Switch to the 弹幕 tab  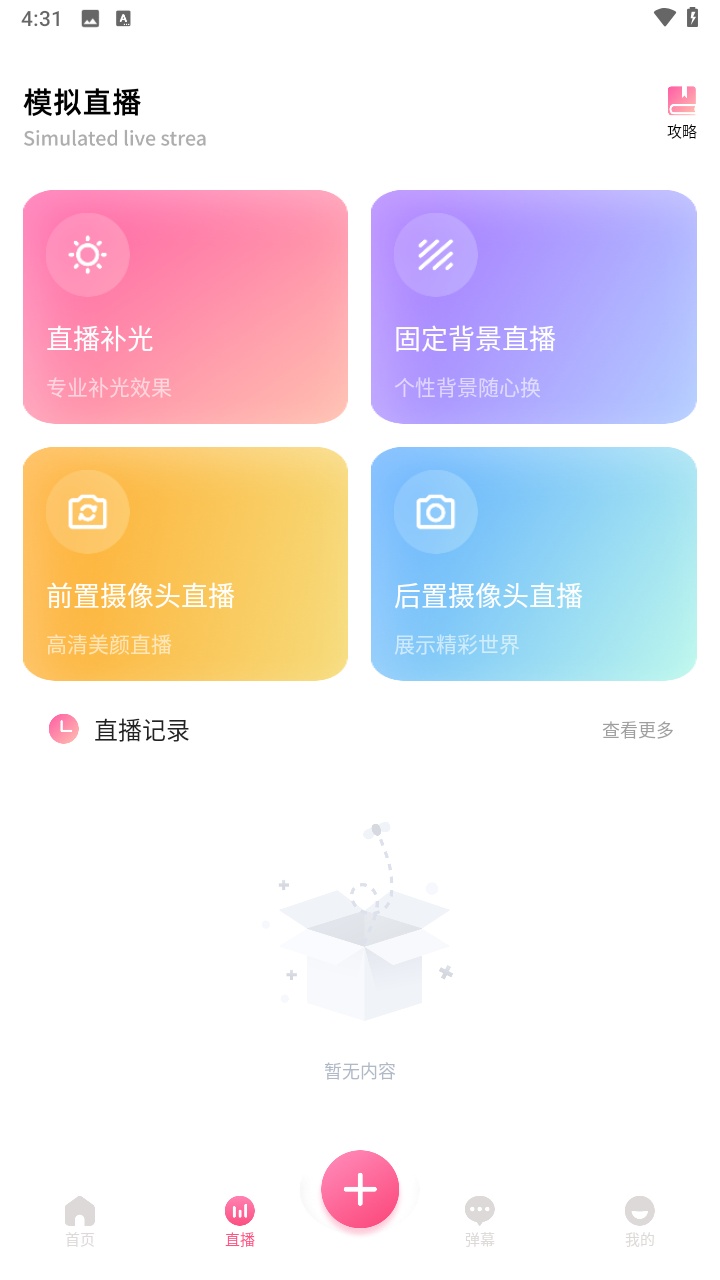[480, 1220]
